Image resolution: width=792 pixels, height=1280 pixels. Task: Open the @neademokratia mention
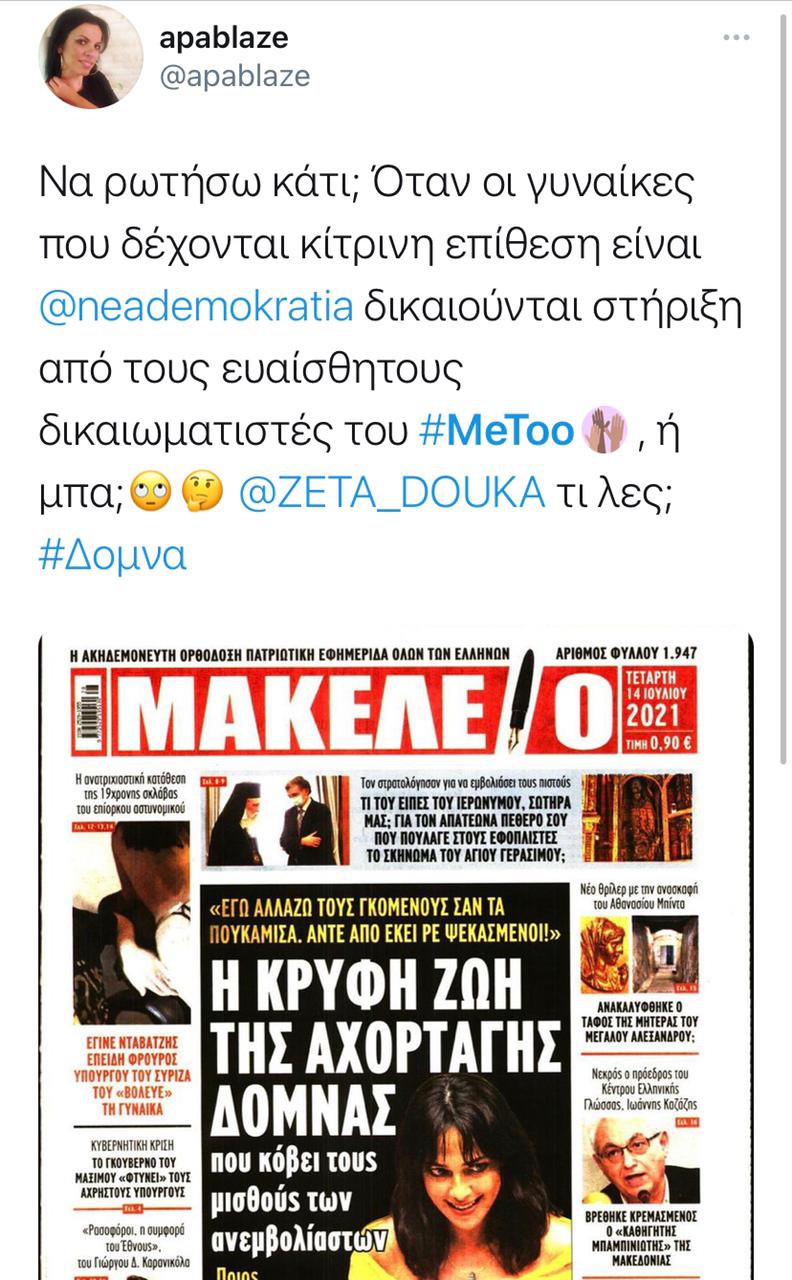[x=196, y=307]
